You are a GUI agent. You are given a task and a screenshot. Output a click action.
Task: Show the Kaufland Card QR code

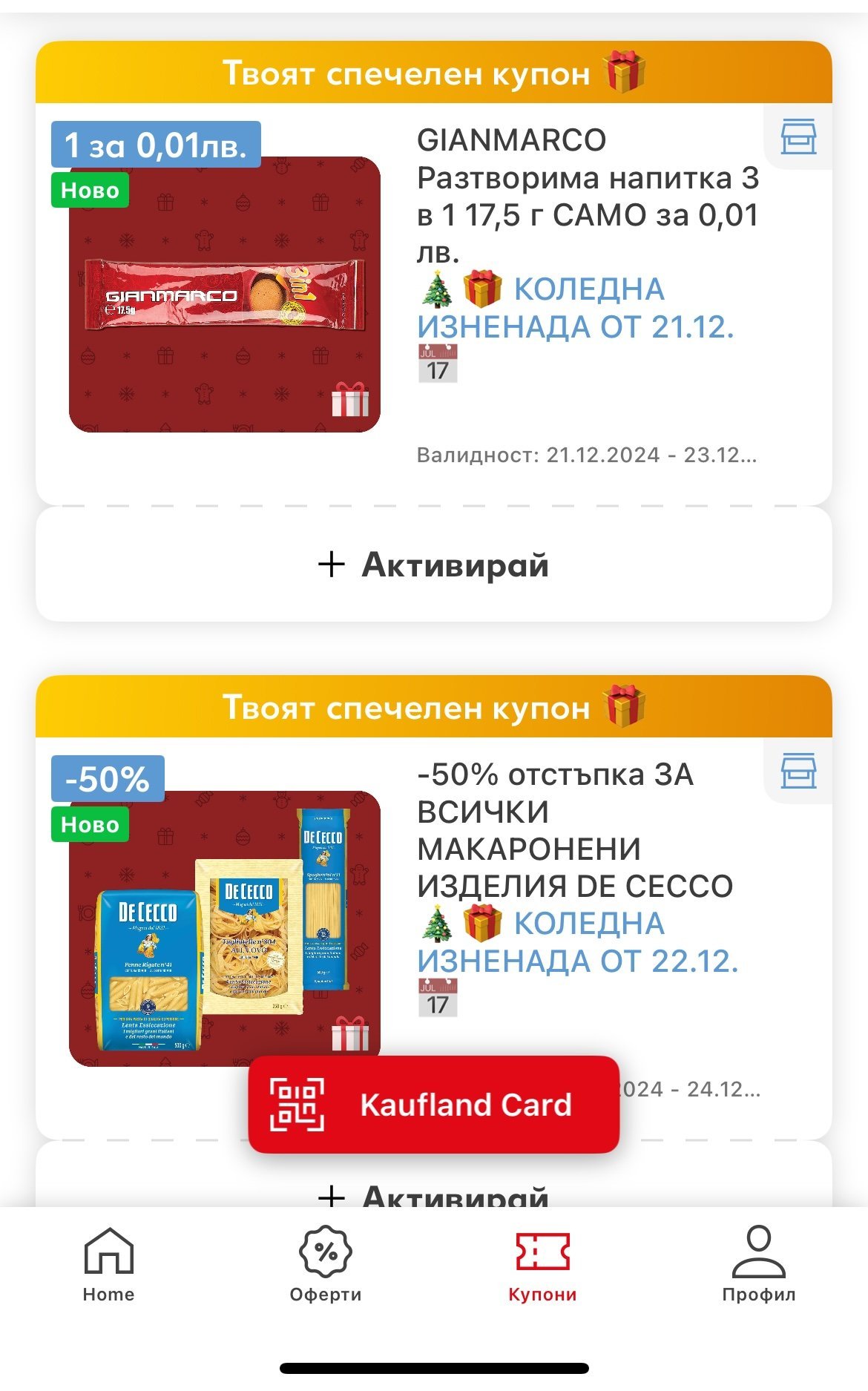click(x=434, y=1105)
